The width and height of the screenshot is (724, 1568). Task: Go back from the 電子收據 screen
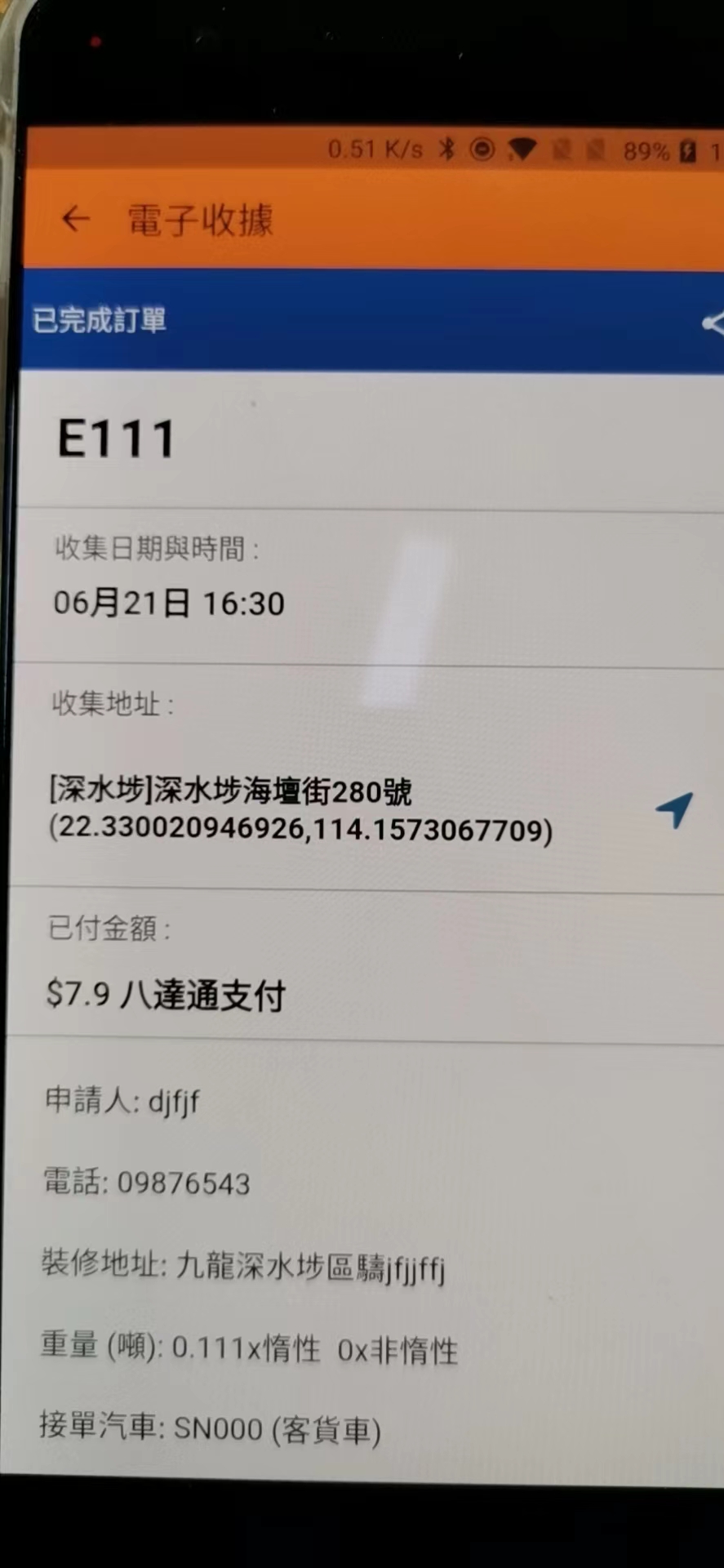point(76,219)
